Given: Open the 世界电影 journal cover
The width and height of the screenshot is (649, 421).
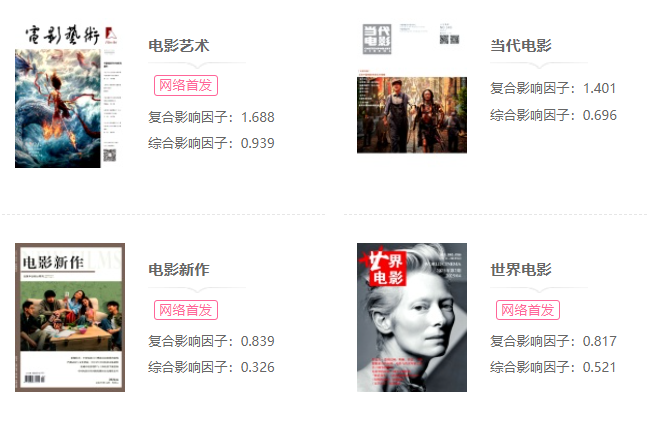Looking at the screenshot, I should coord(411,317).
